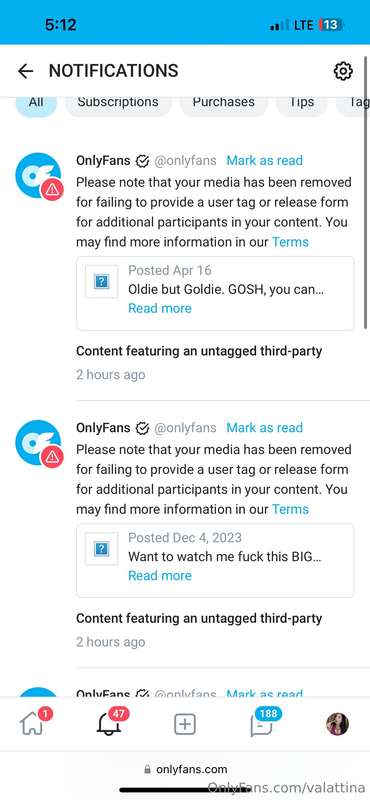370x800 pixels.
Task: Select the All filter chip
Action: [x=36, y=103]
